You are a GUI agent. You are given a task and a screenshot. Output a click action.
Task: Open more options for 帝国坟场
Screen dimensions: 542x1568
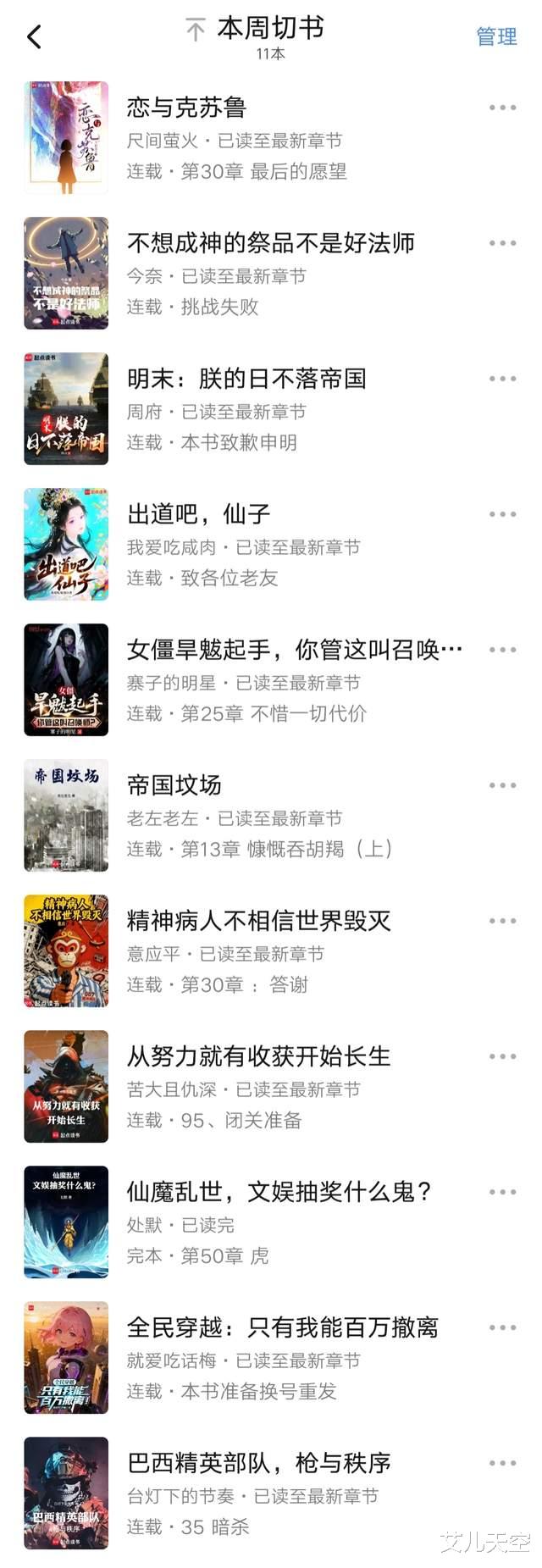click(x=502, y=785)
